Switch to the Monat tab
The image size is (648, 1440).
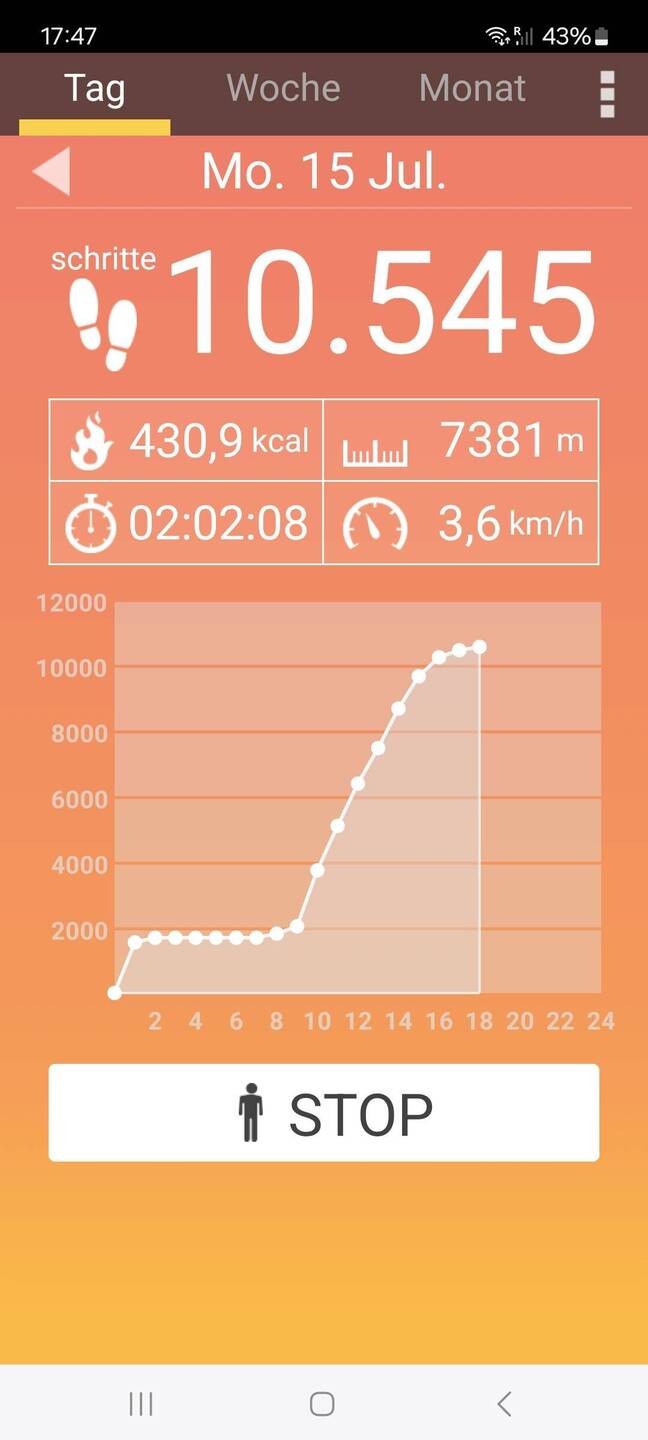472,89
